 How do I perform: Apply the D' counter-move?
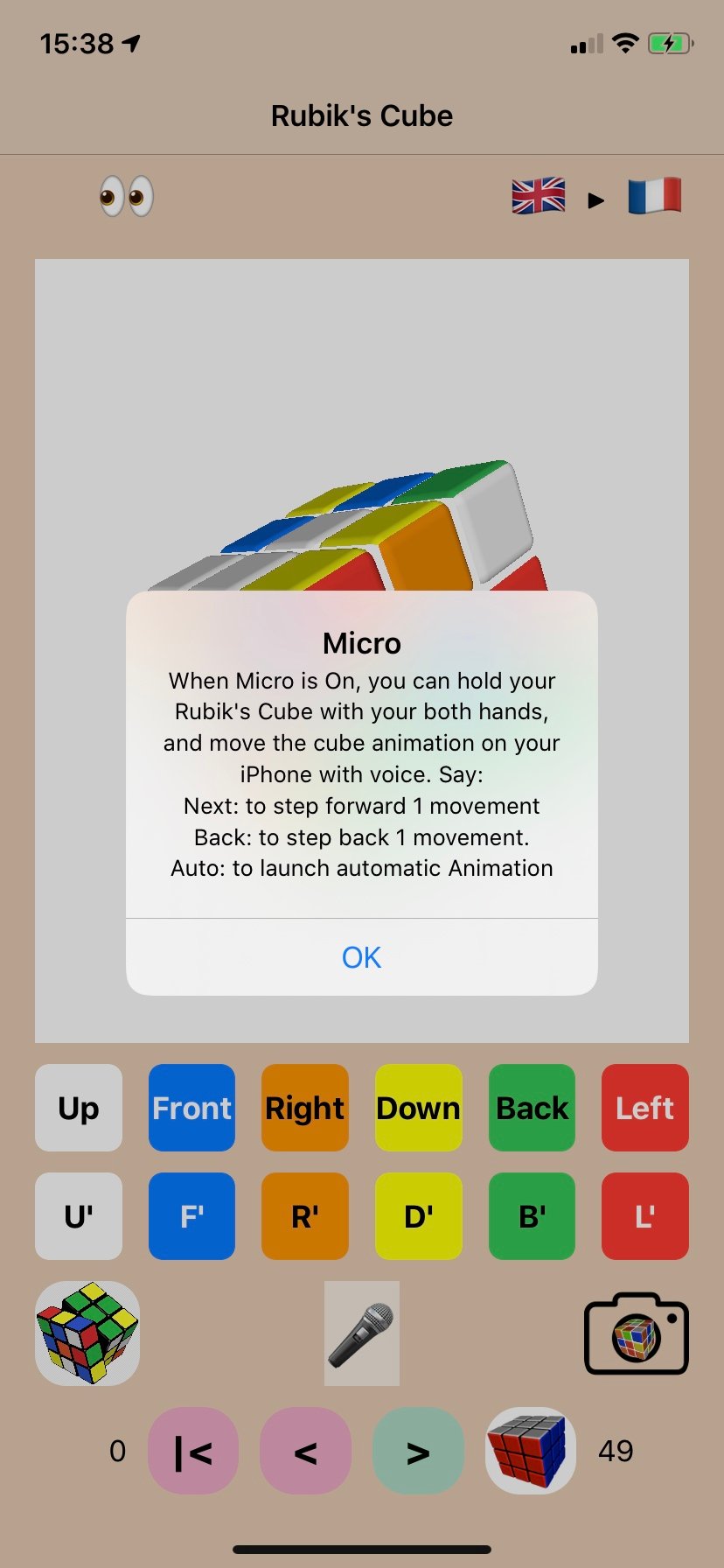click(x=418, y=1216)
